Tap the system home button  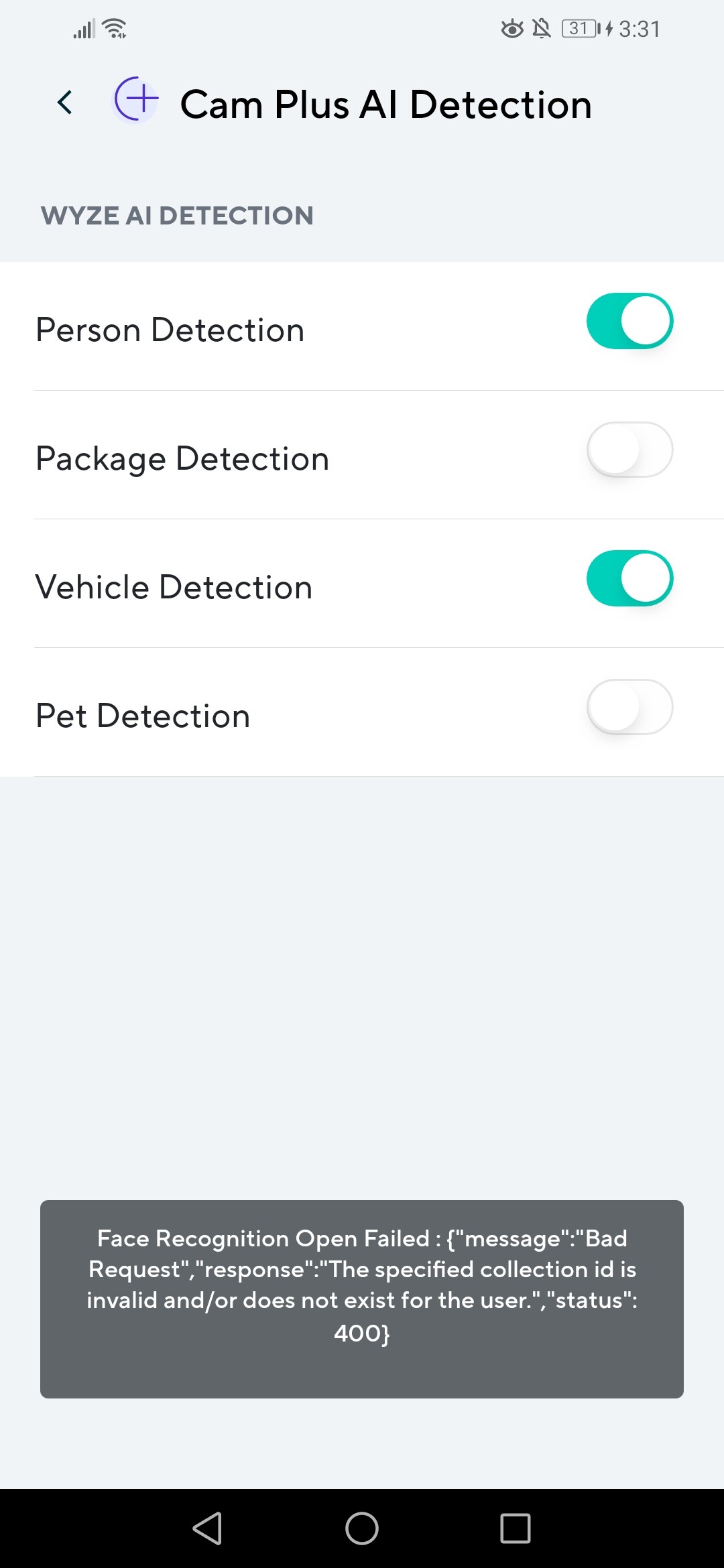coord(362,1528)
